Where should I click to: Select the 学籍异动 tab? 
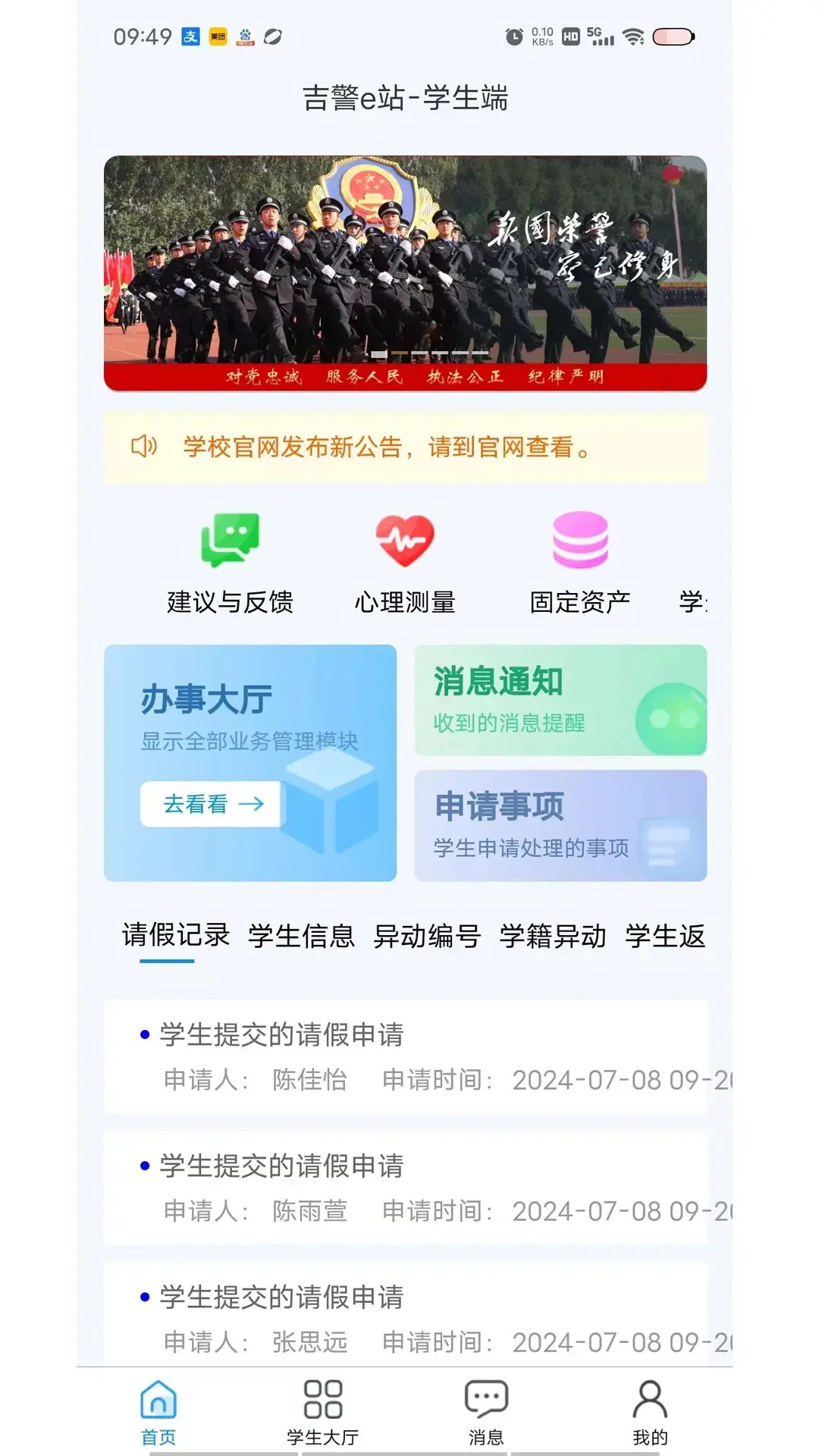553,937
